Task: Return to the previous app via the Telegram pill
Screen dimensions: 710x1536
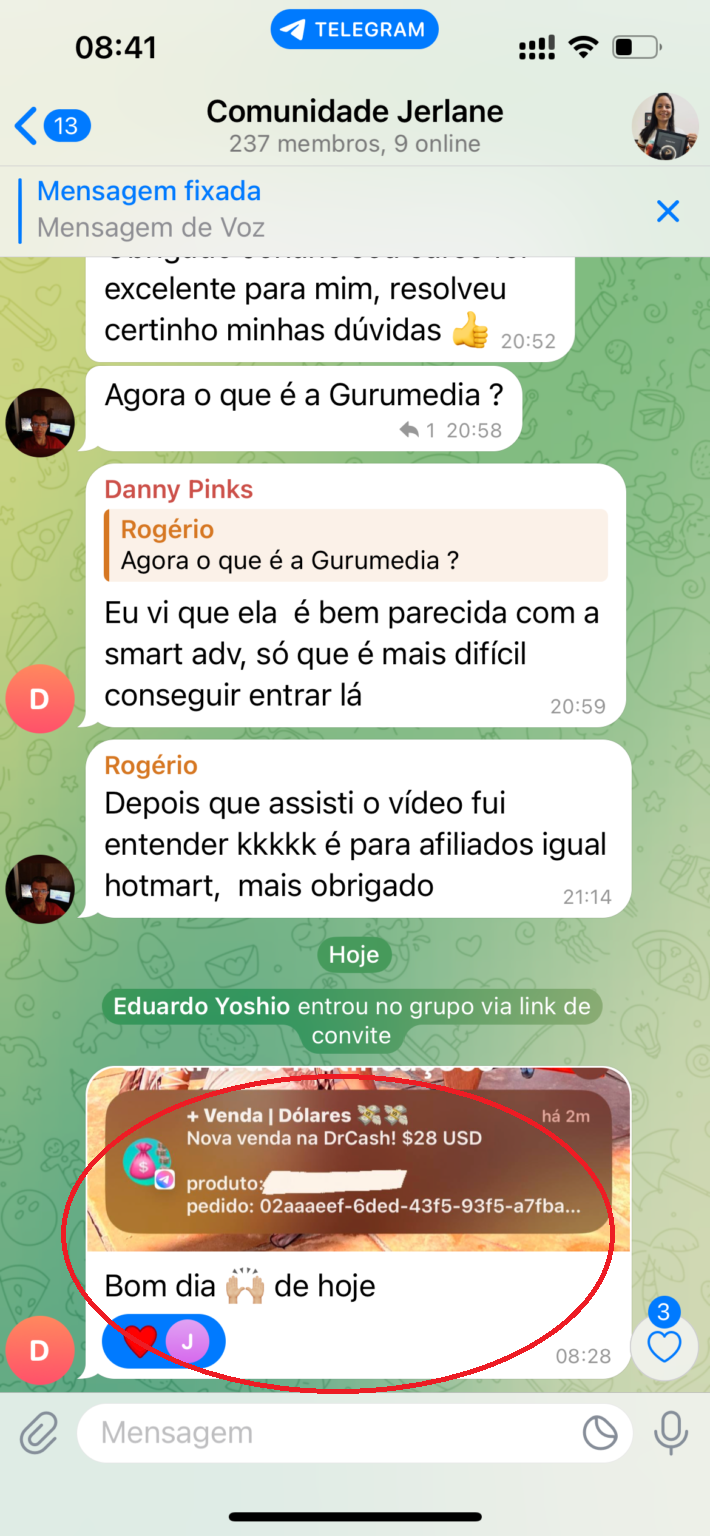Action: coord(354,30)
